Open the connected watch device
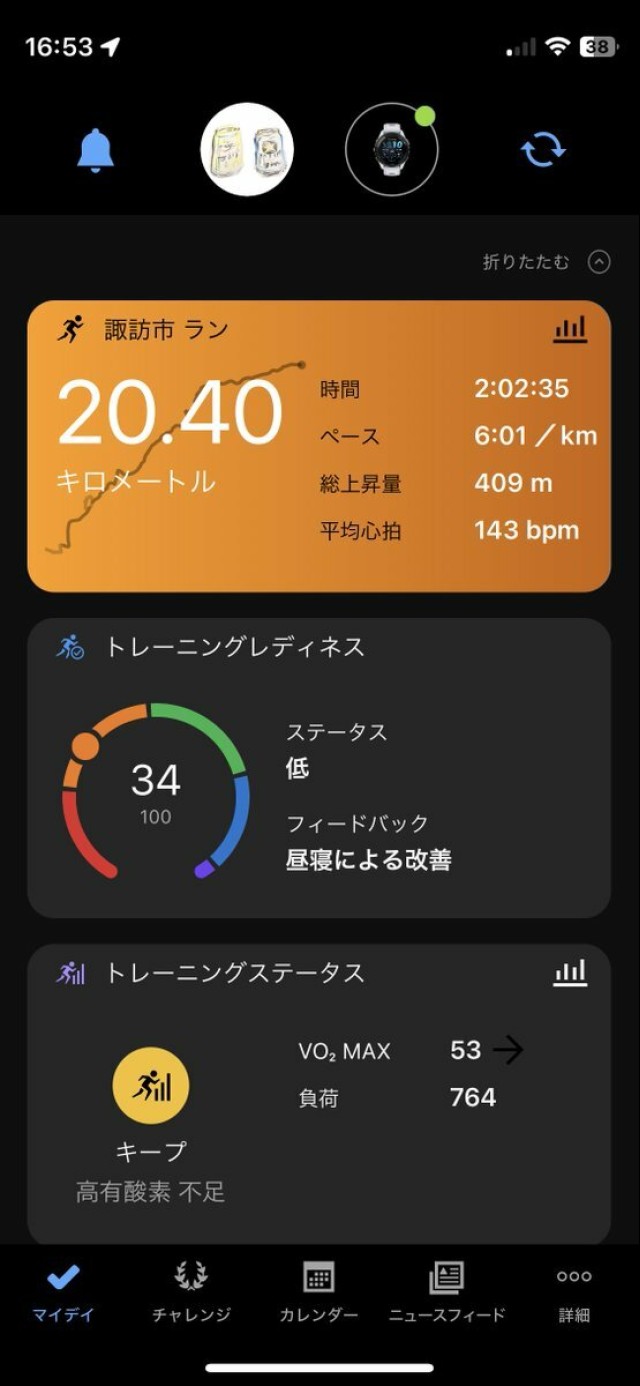Image resolution: width=640 pixels, height=1386 pixels. (391, 150)
